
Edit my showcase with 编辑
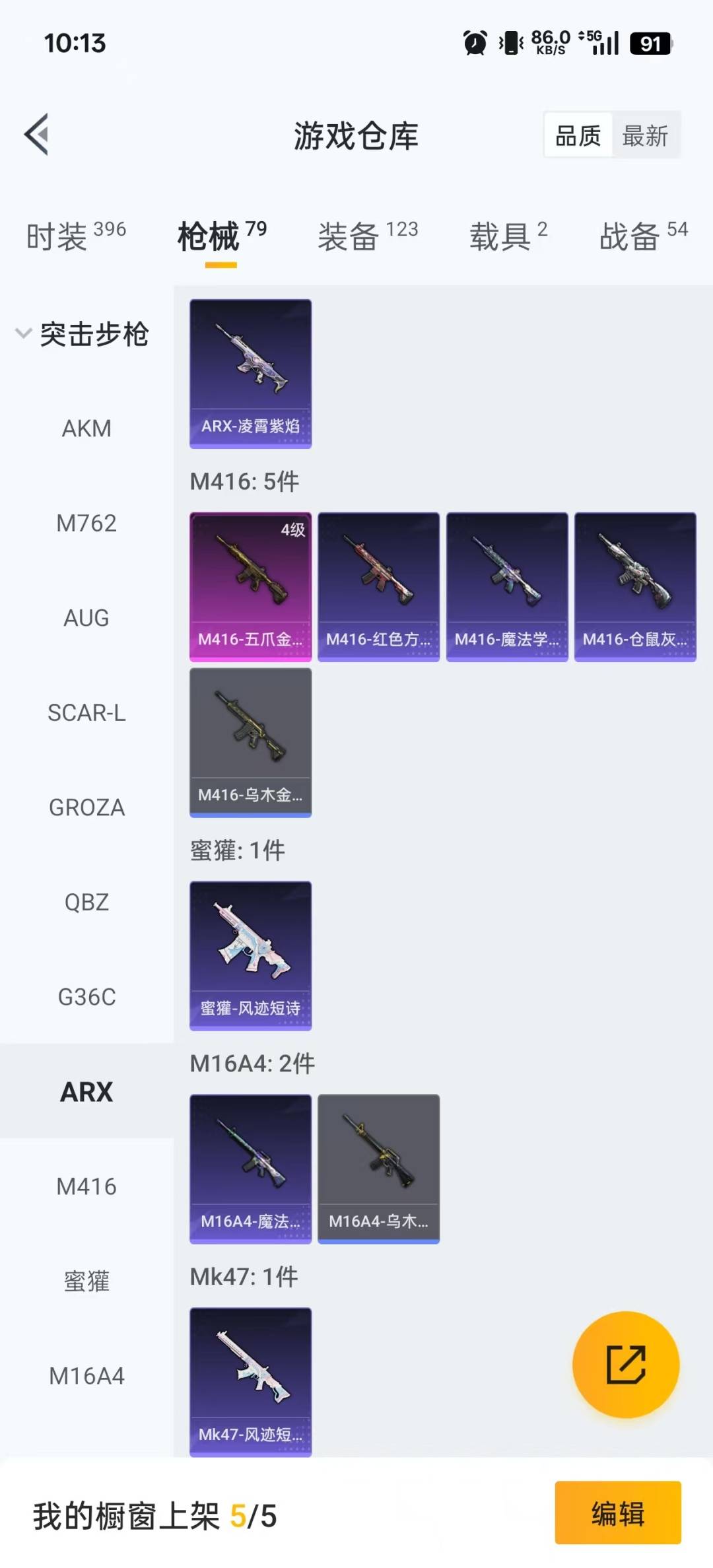tap(617, 1513)
